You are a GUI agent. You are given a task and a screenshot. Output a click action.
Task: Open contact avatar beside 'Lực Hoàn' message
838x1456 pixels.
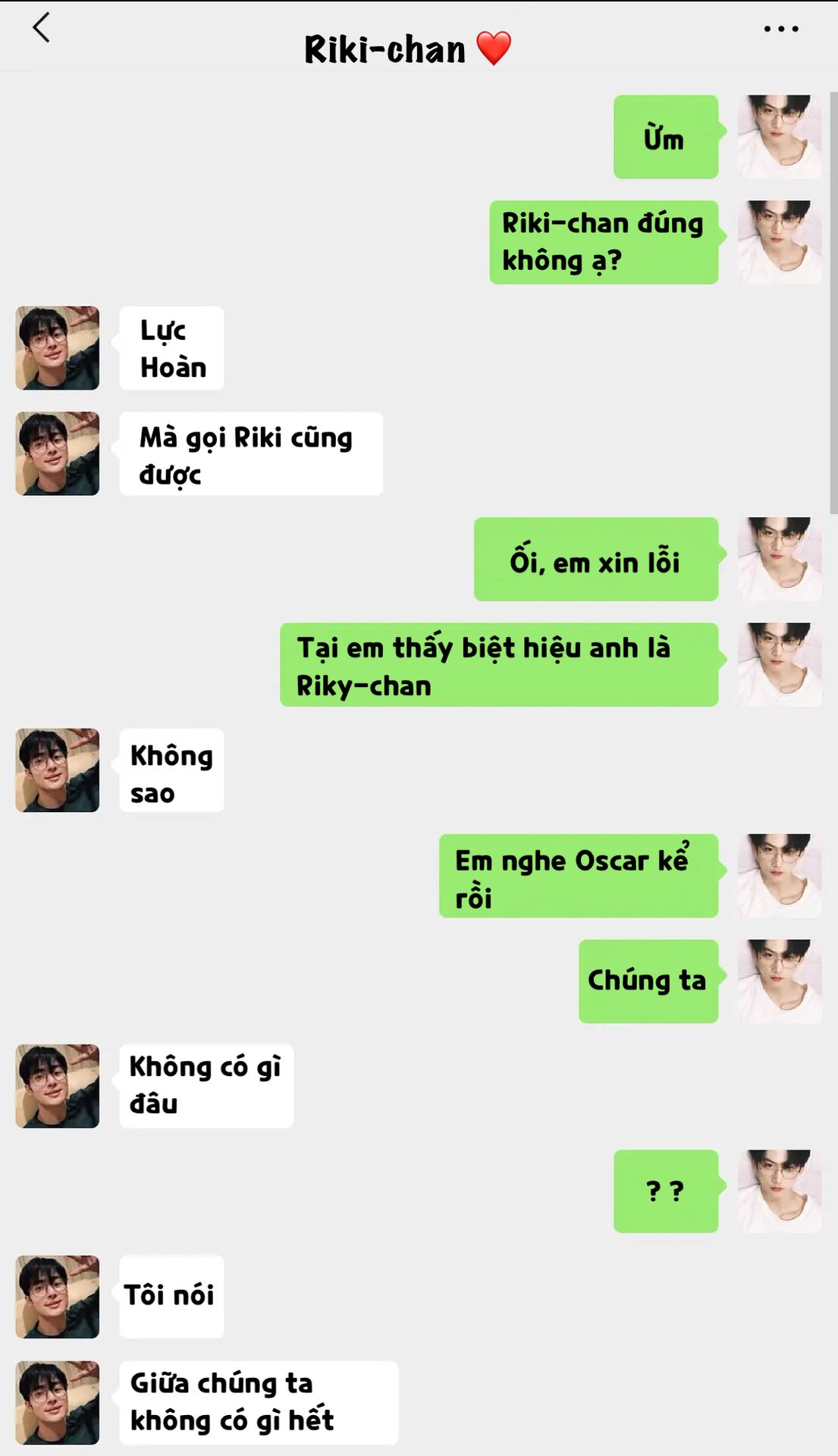coord(58,348)
